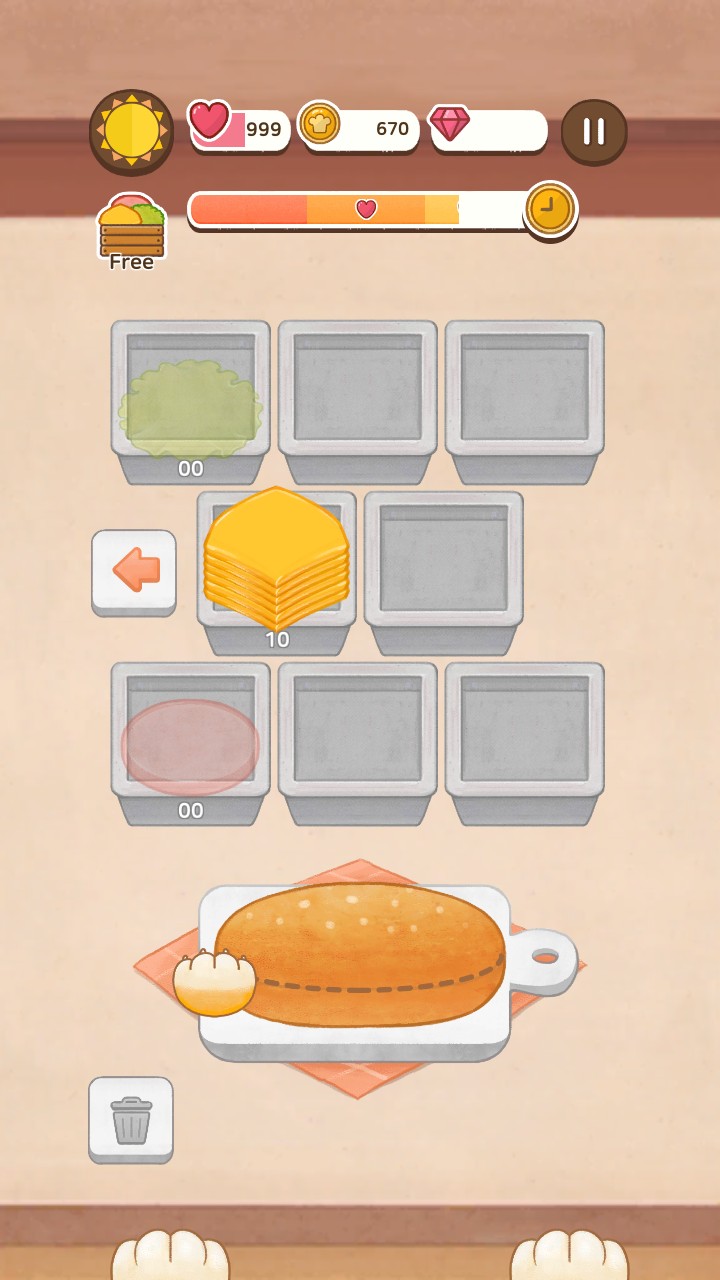The image size is (720, 1280).
Task: Discard the sandwich with the trash can
Action: tap(131, 1119)
